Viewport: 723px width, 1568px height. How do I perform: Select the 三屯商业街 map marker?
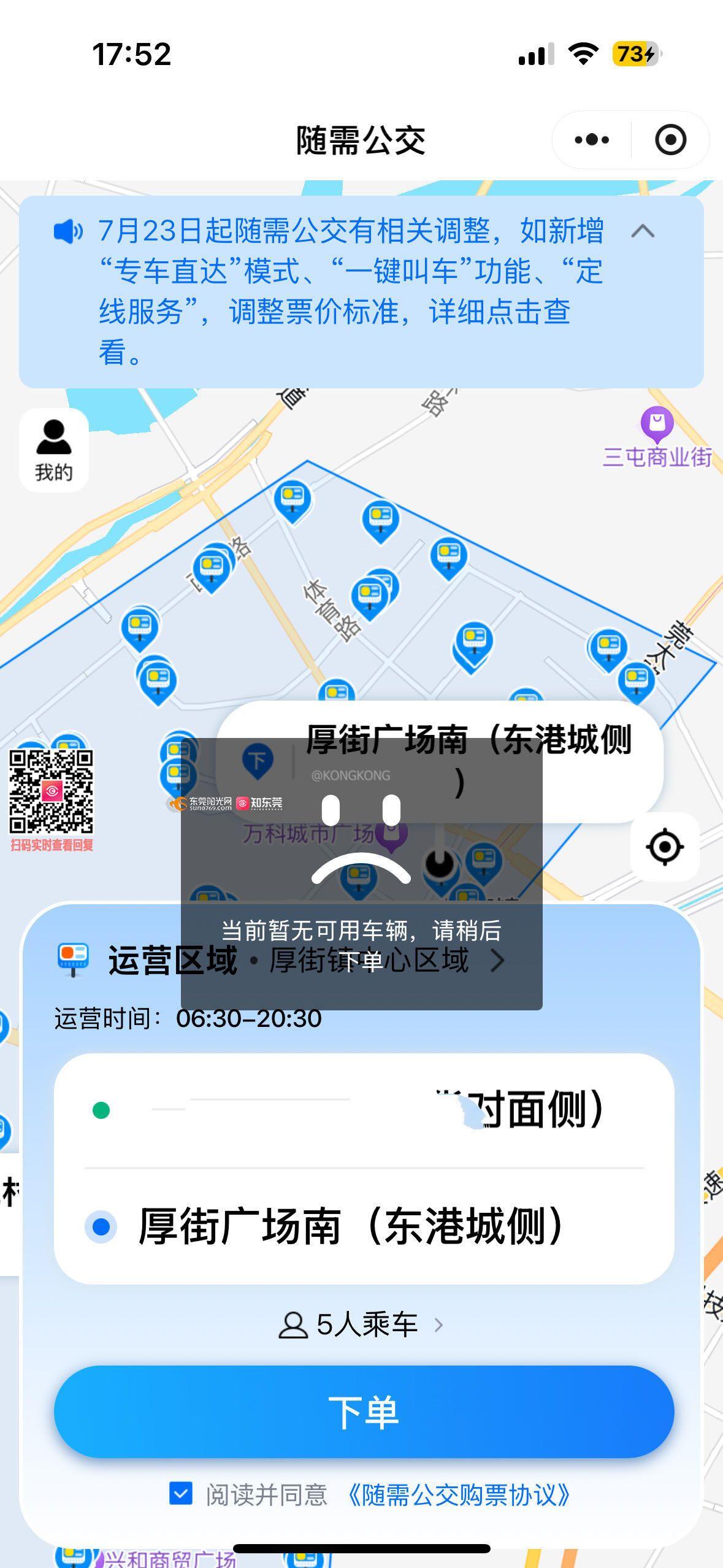657,425
